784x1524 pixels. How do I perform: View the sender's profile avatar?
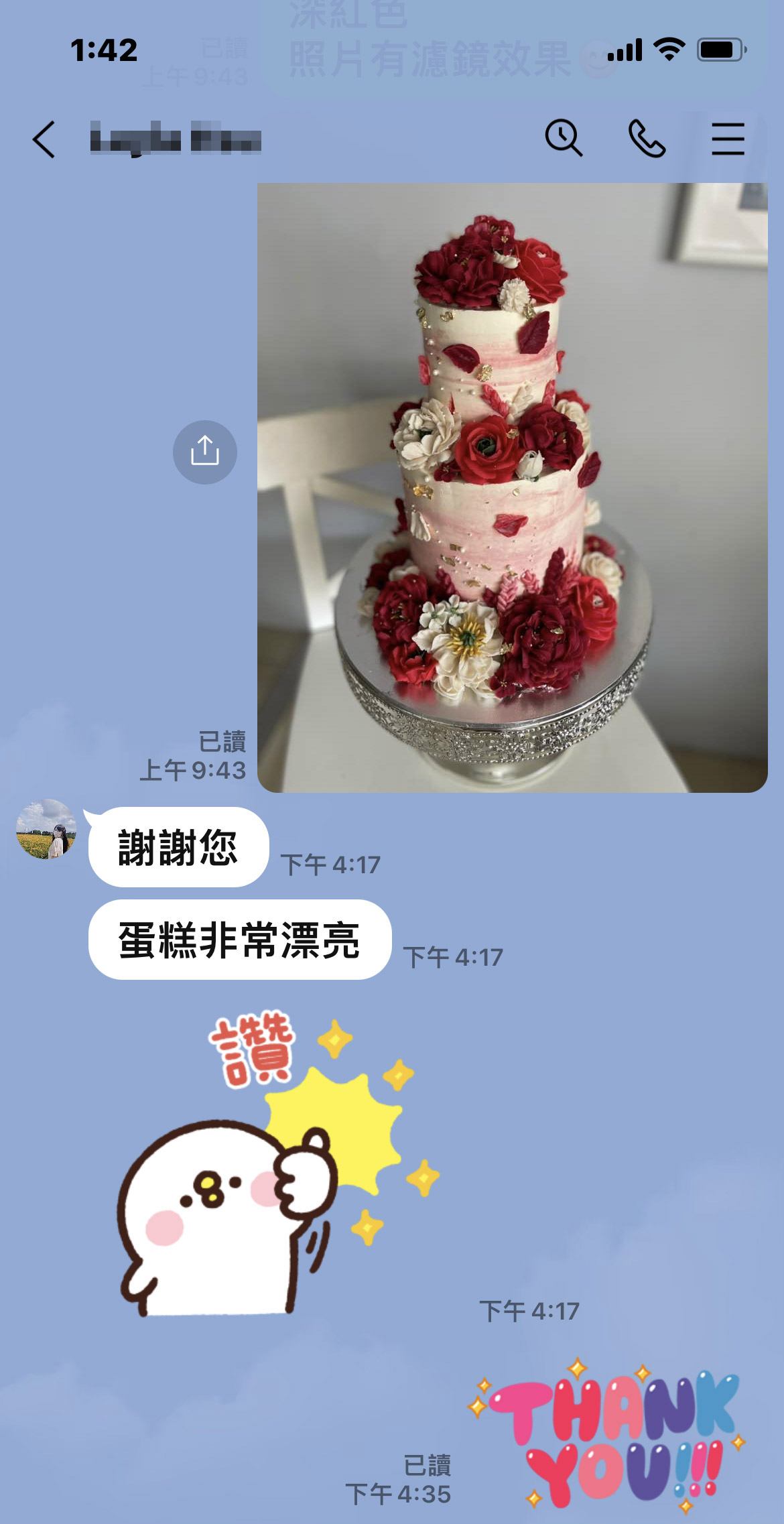tap(46, 828)
